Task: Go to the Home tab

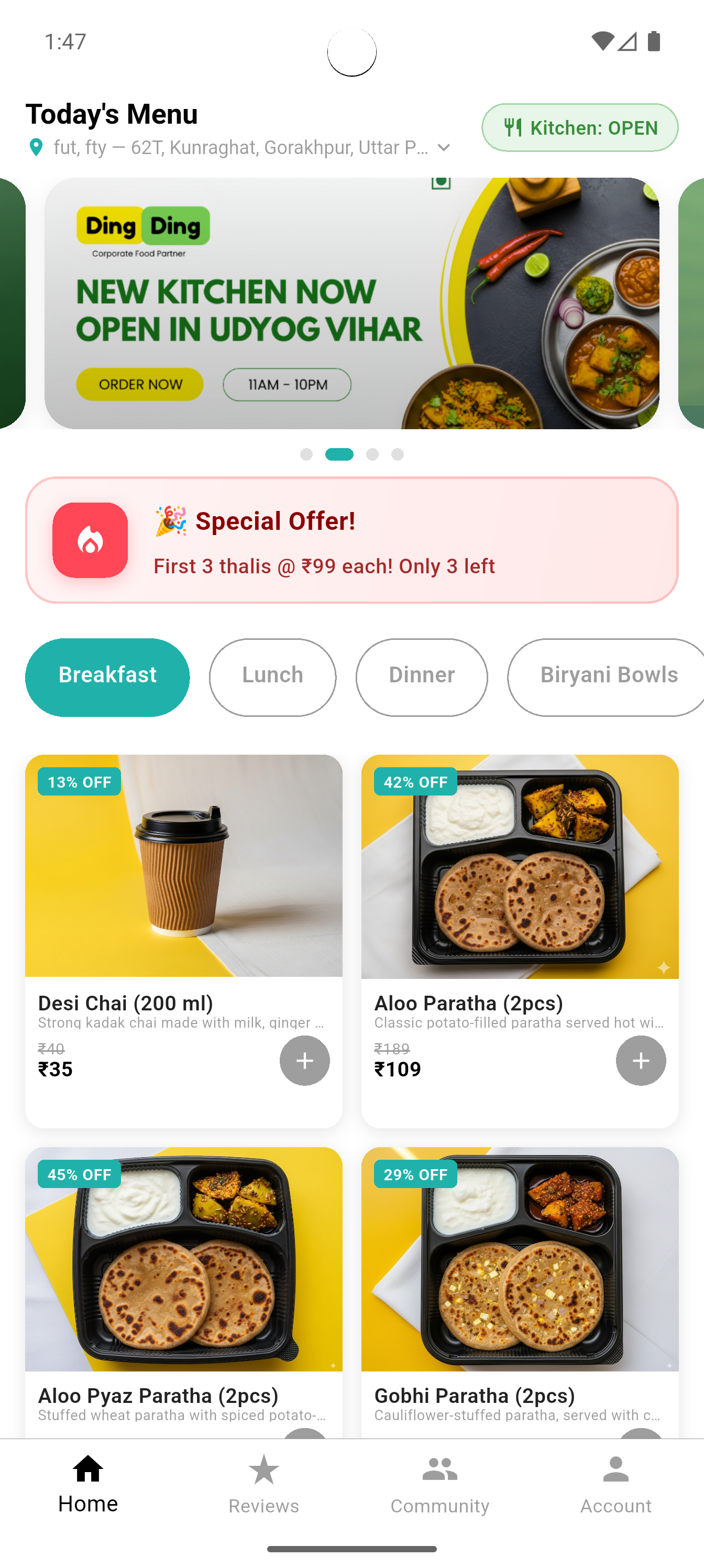Action: [88, 1484]
